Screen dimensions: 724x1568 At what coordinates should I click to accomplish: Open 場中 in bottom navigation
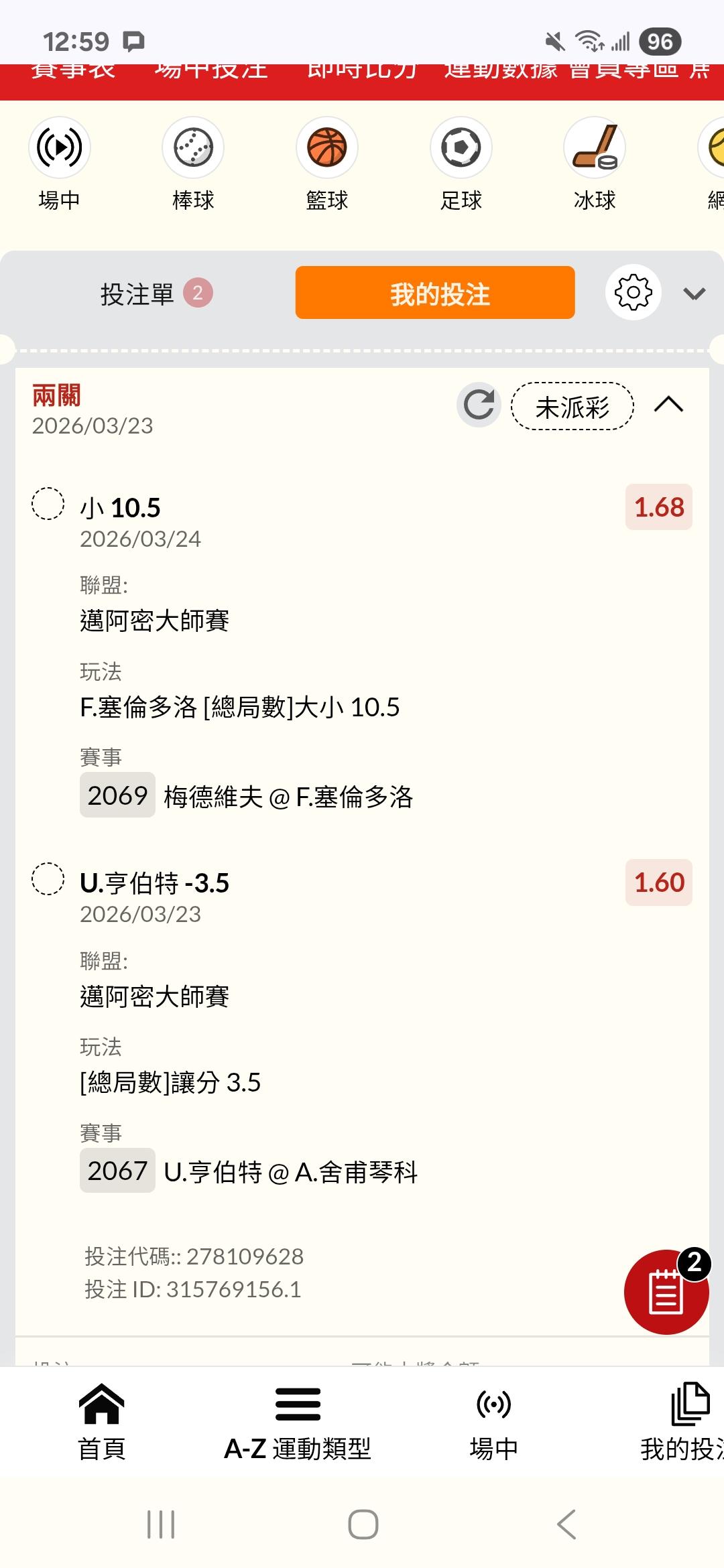pos(493,1422)
